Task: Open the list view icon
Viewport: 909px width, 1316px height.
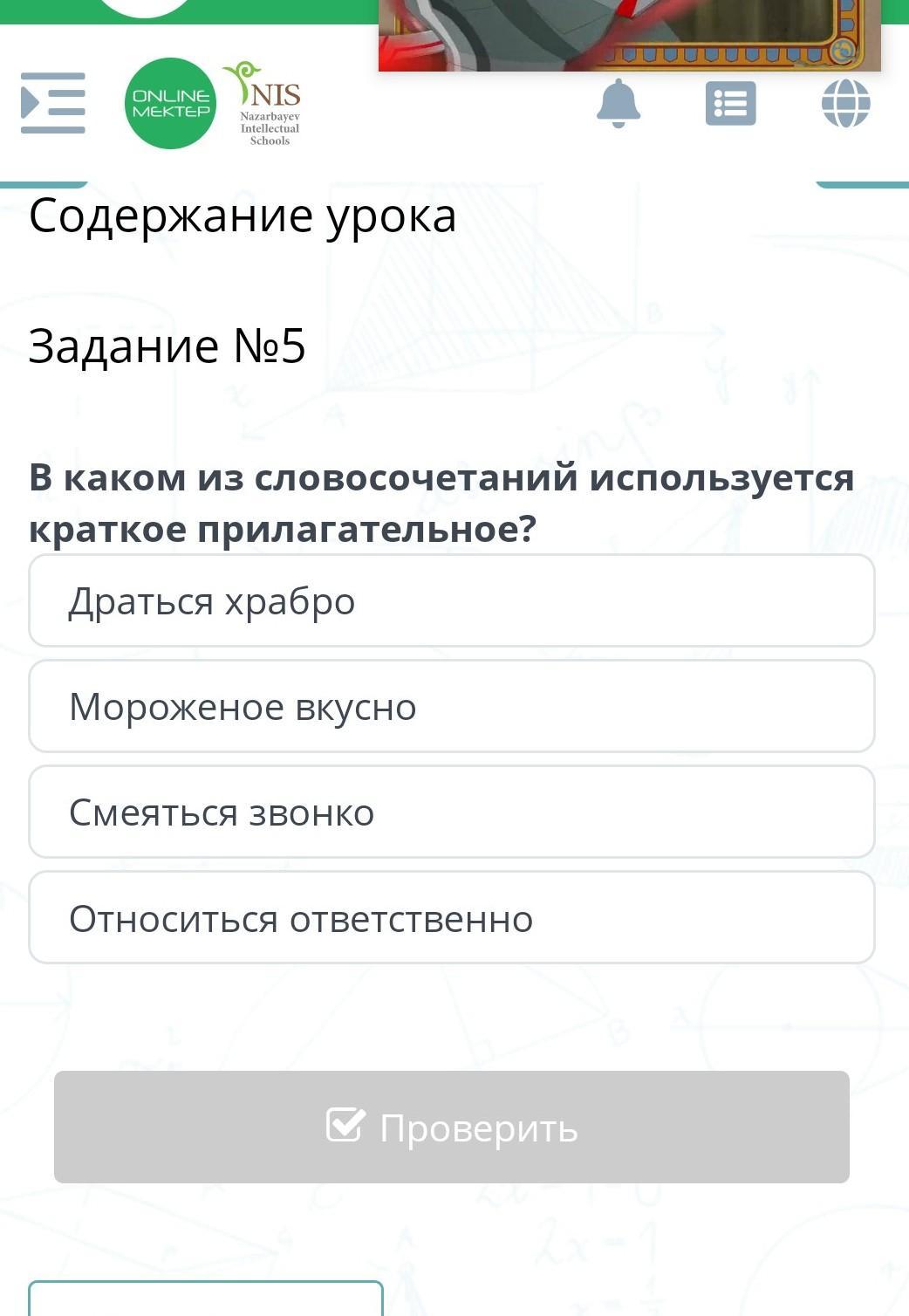Action: (x=730, y=104)
